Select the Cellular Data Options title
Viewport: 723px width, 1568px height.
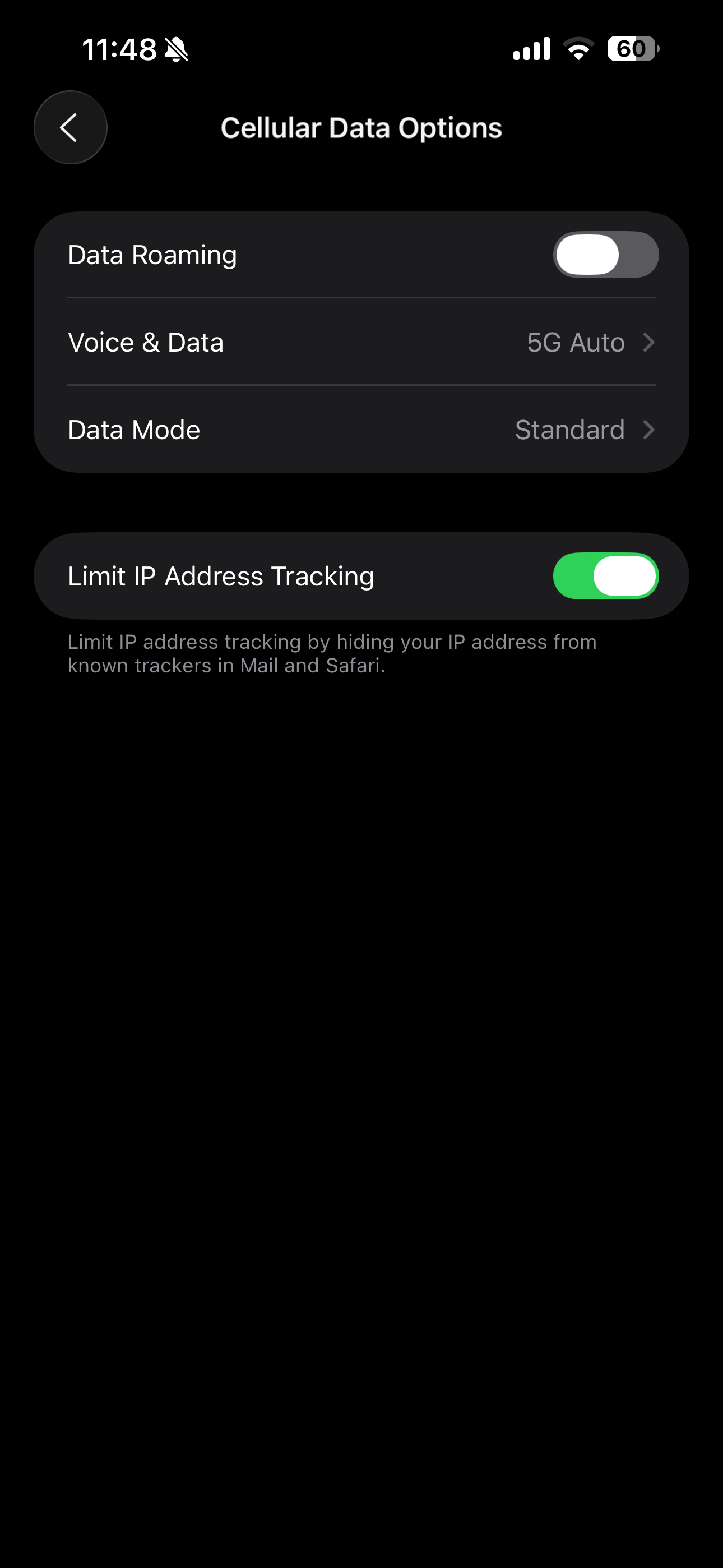pyautogui.click(x=361, y=127)
